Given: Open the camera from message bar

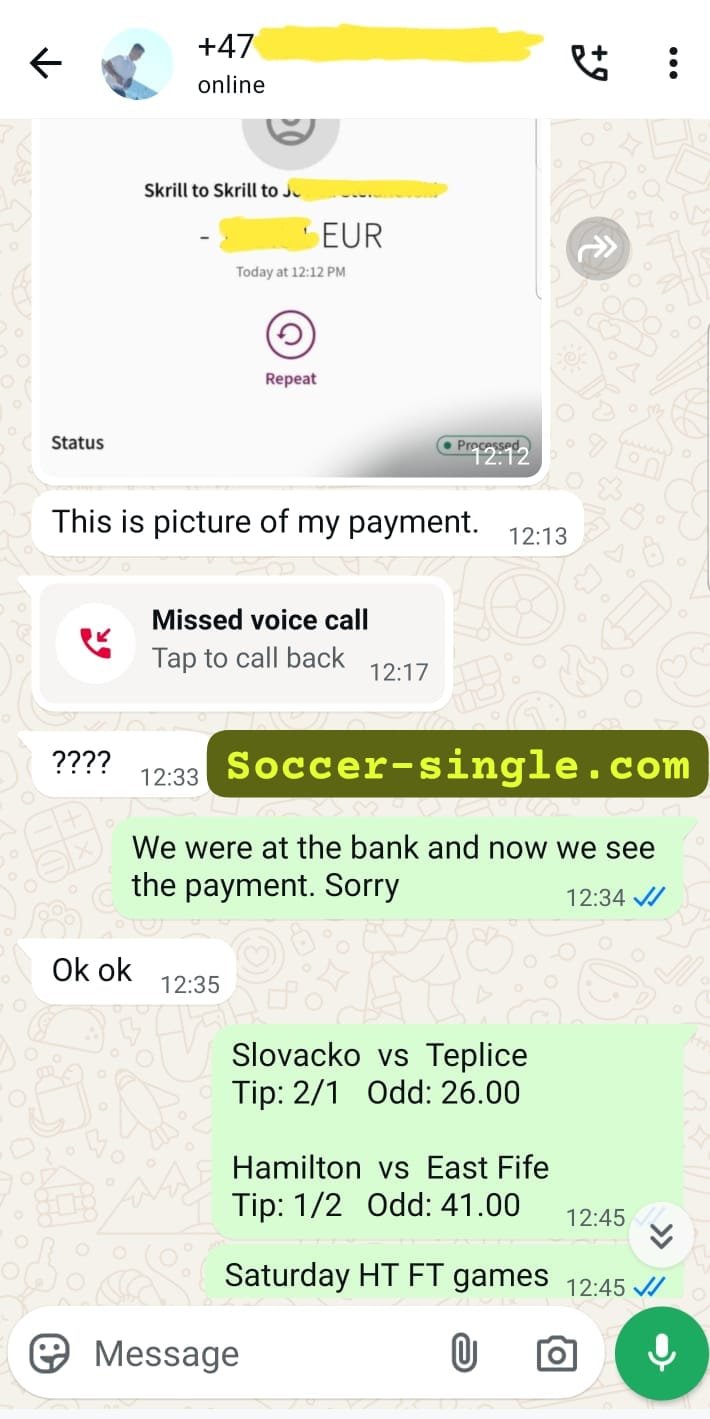Looking at the screenshot, I should [x=556, y=1354].
